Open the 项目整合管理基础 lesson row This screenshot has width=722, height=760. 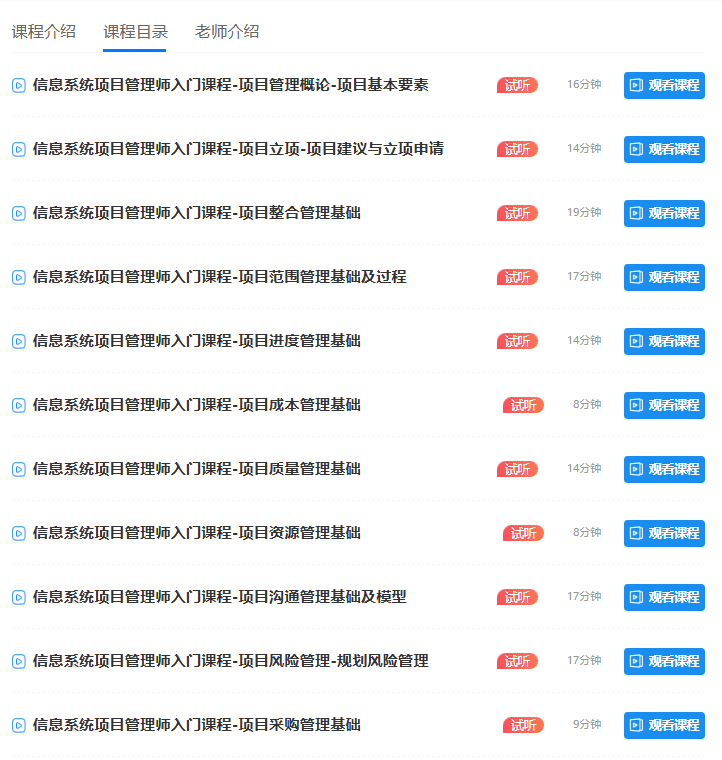(196, 213)
